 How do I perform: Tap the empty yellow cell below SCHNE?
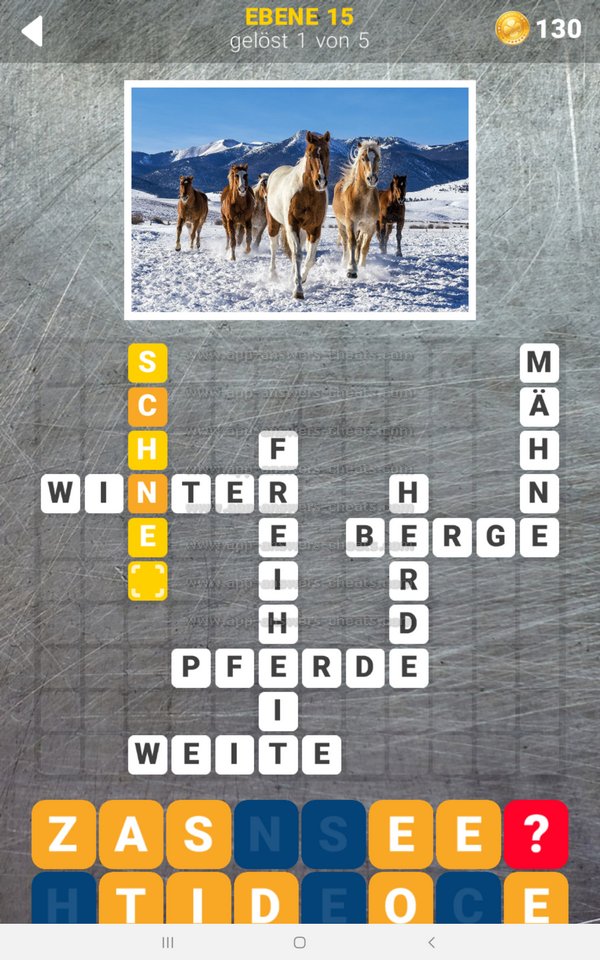click(x=147, y=580)
